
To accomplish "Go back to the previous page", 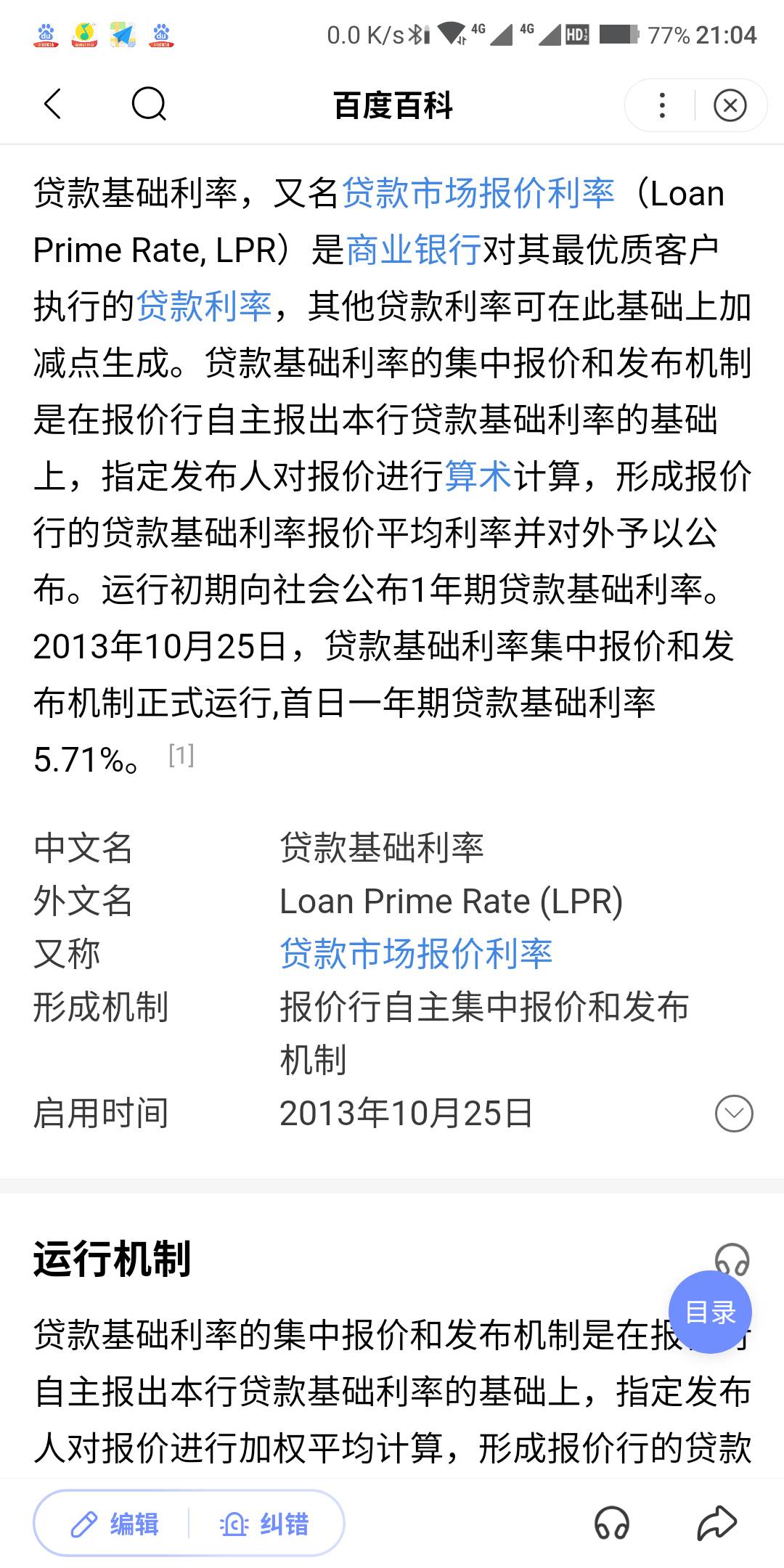I will 52,105.
